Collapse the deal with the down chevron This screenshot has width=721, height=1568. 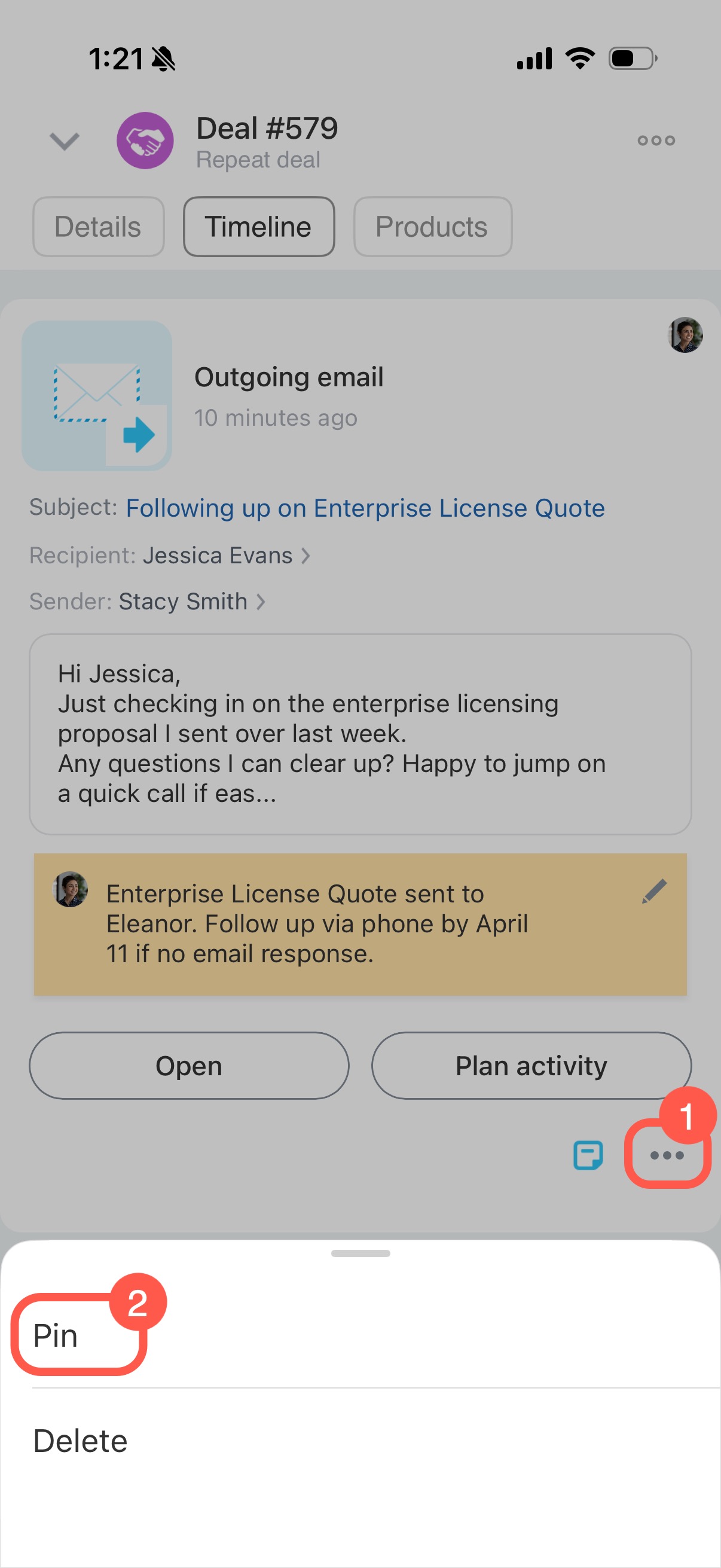pyautogui.click(x=65, y=141)
